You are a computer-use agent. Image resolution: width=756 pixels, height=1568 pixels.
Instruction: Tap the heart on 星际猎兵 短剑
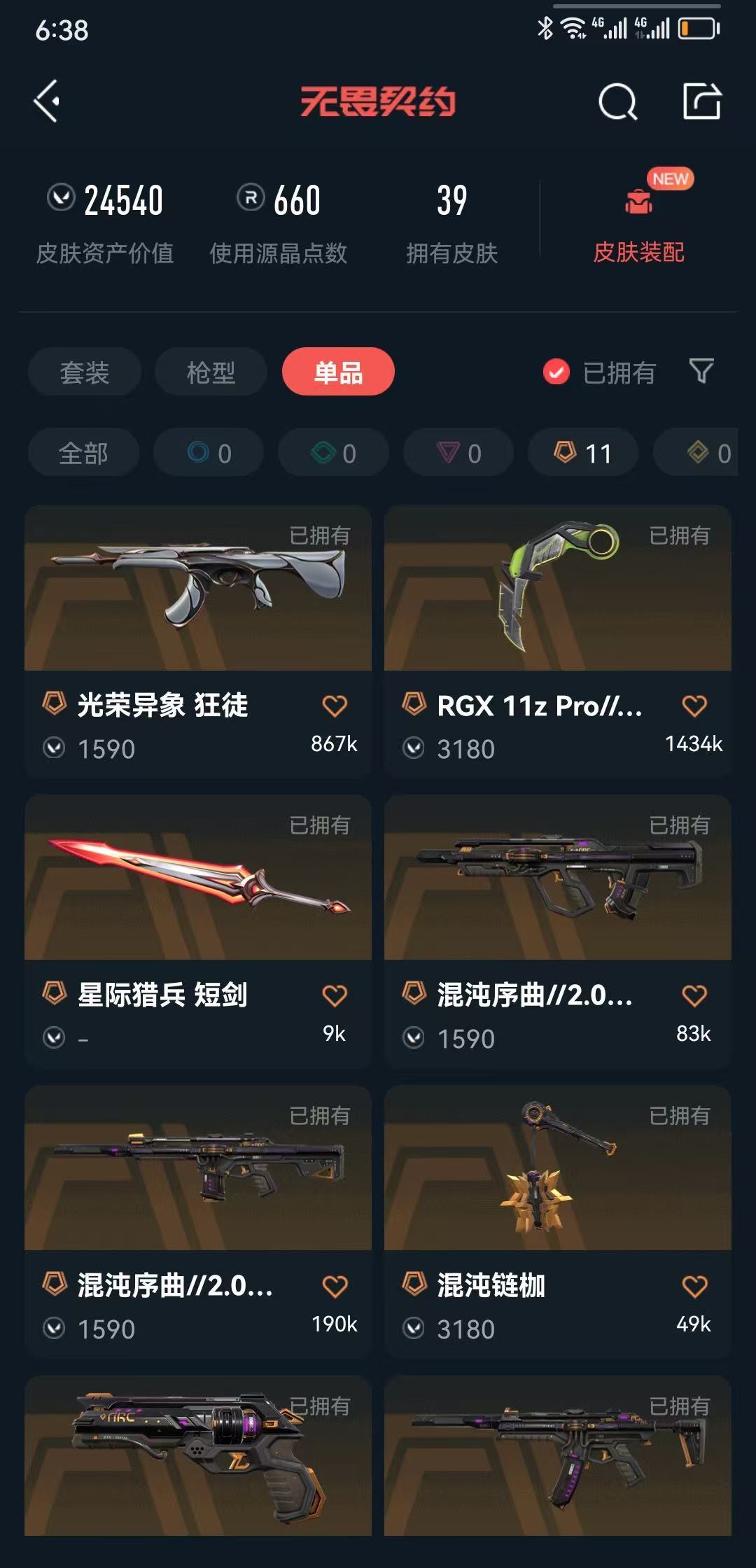click(x=335, y=995)
